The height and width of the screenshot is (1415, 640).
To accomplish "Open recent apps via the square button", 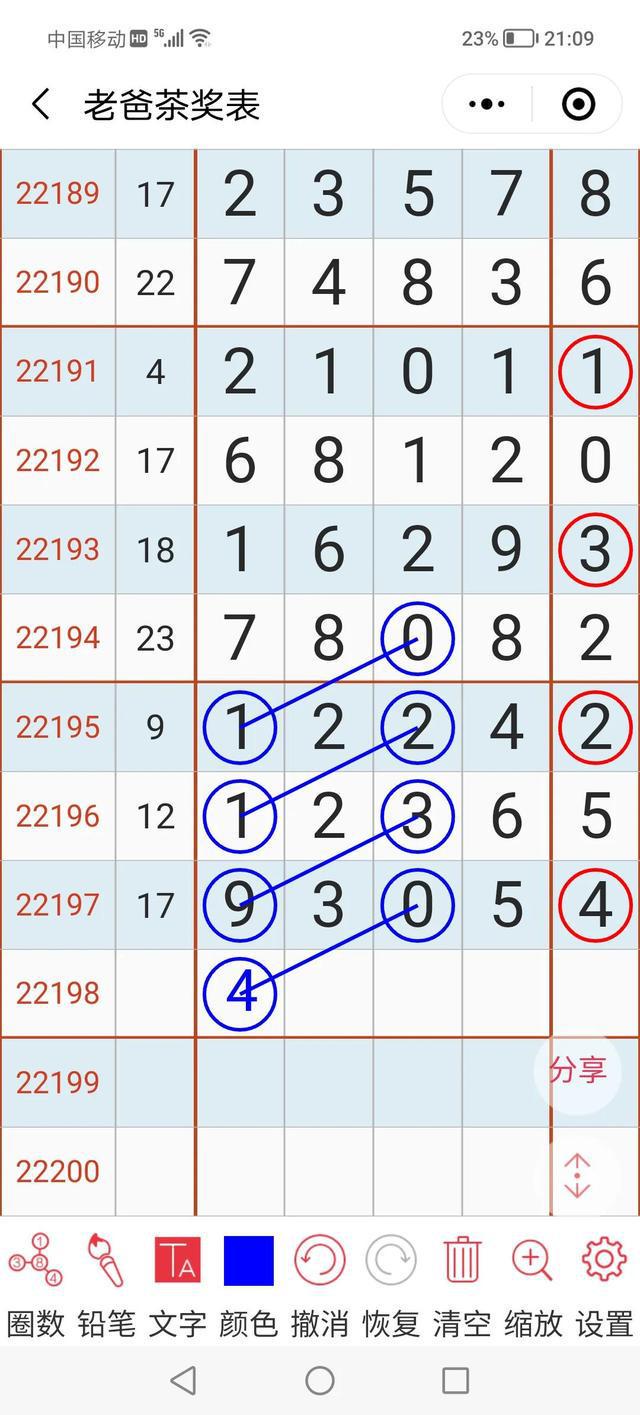I will pos(455,1381).
